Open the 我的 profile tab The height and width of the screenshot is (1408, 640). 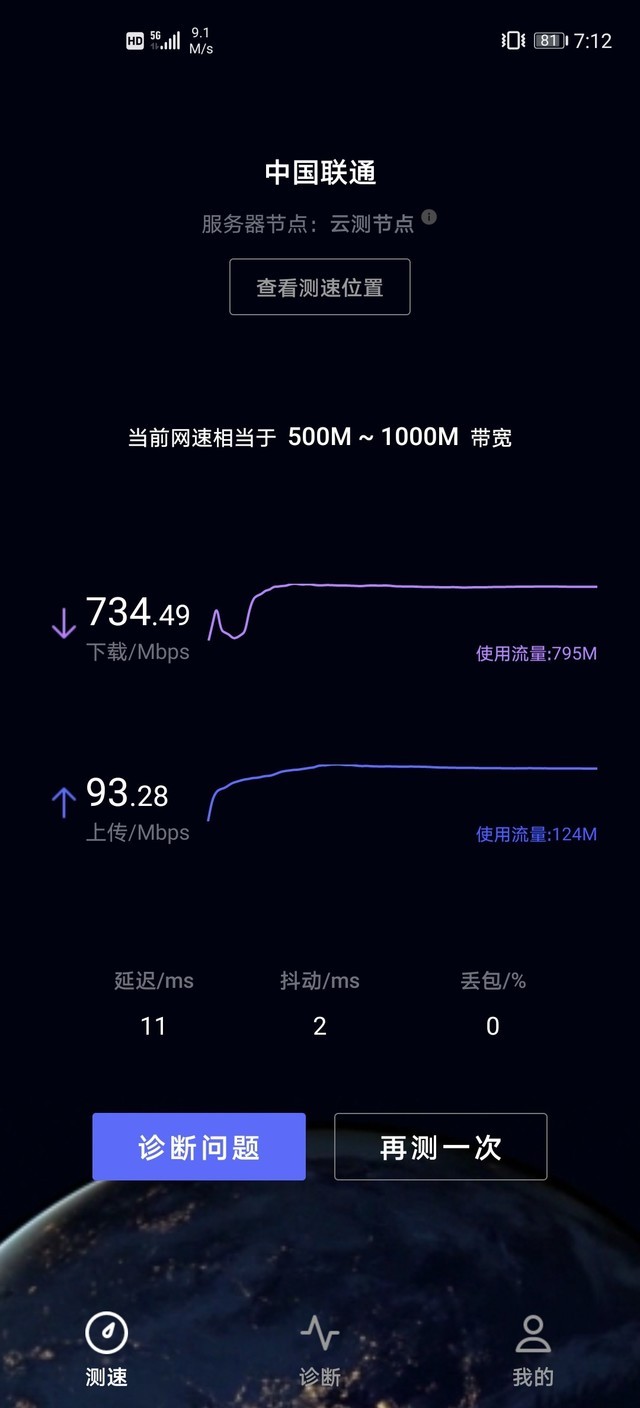click(532, 1350)
